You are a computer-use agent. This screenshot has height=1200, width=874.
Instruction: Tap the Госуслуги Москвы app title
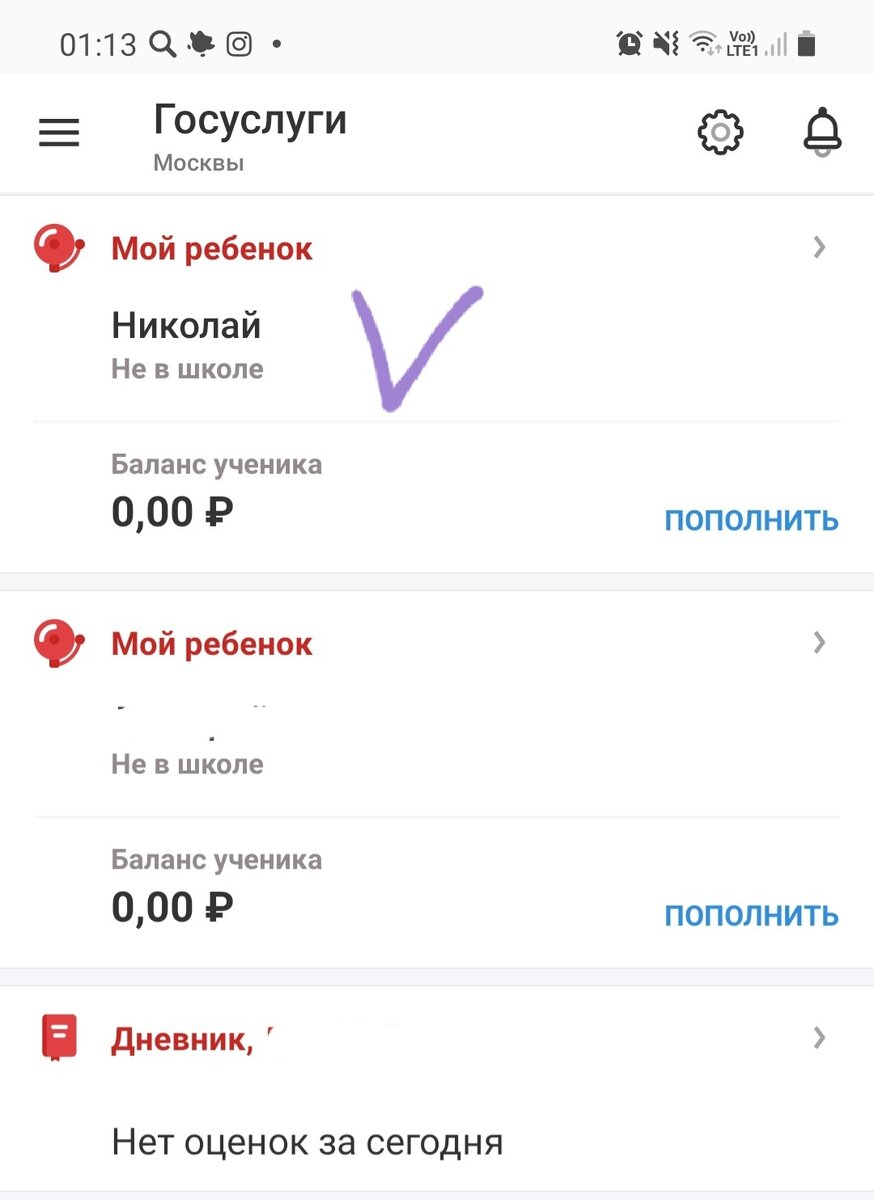click(250, 135)
